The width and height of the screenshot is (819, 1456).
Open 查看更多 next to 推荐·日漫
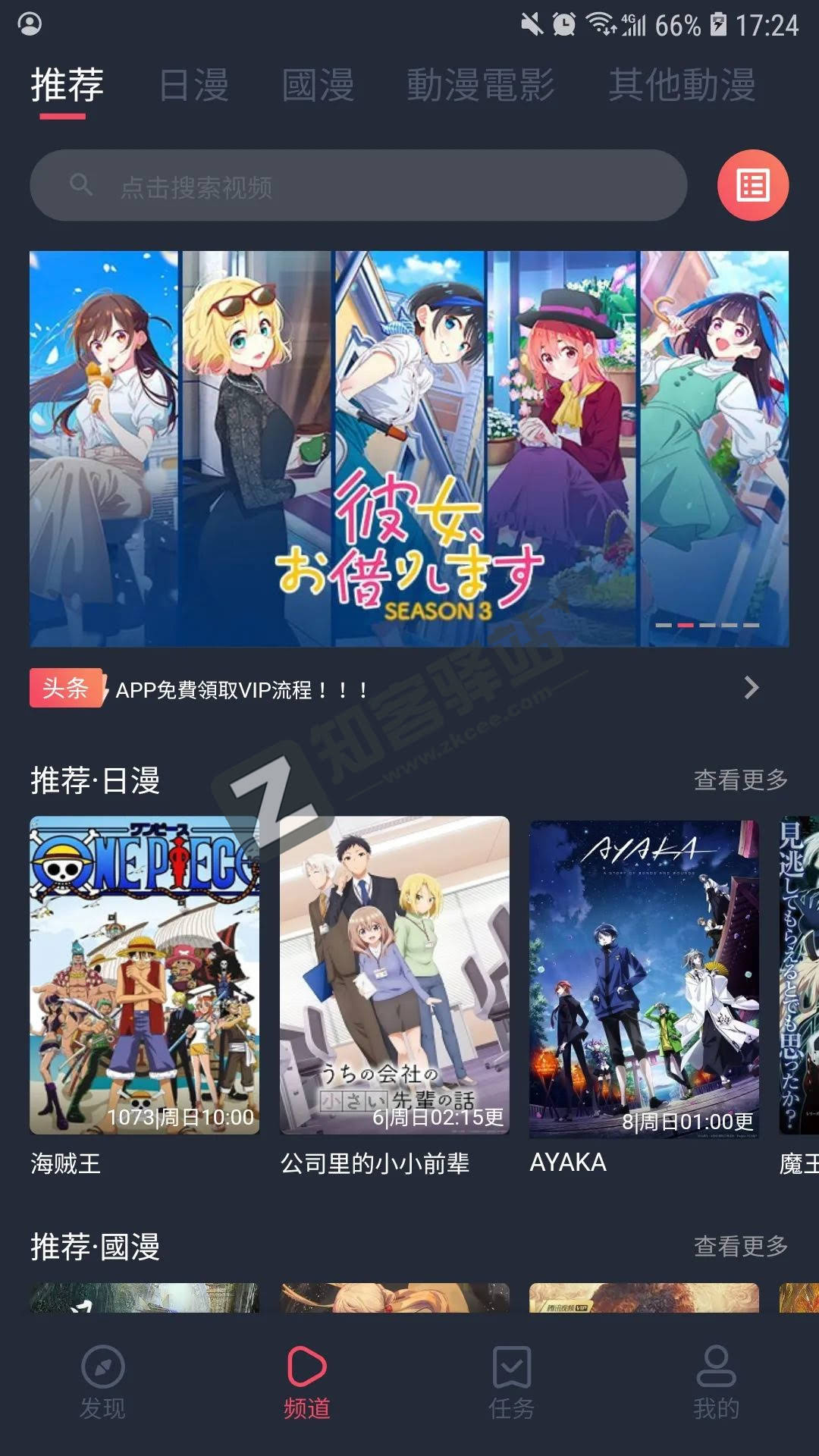pos(739,779)
